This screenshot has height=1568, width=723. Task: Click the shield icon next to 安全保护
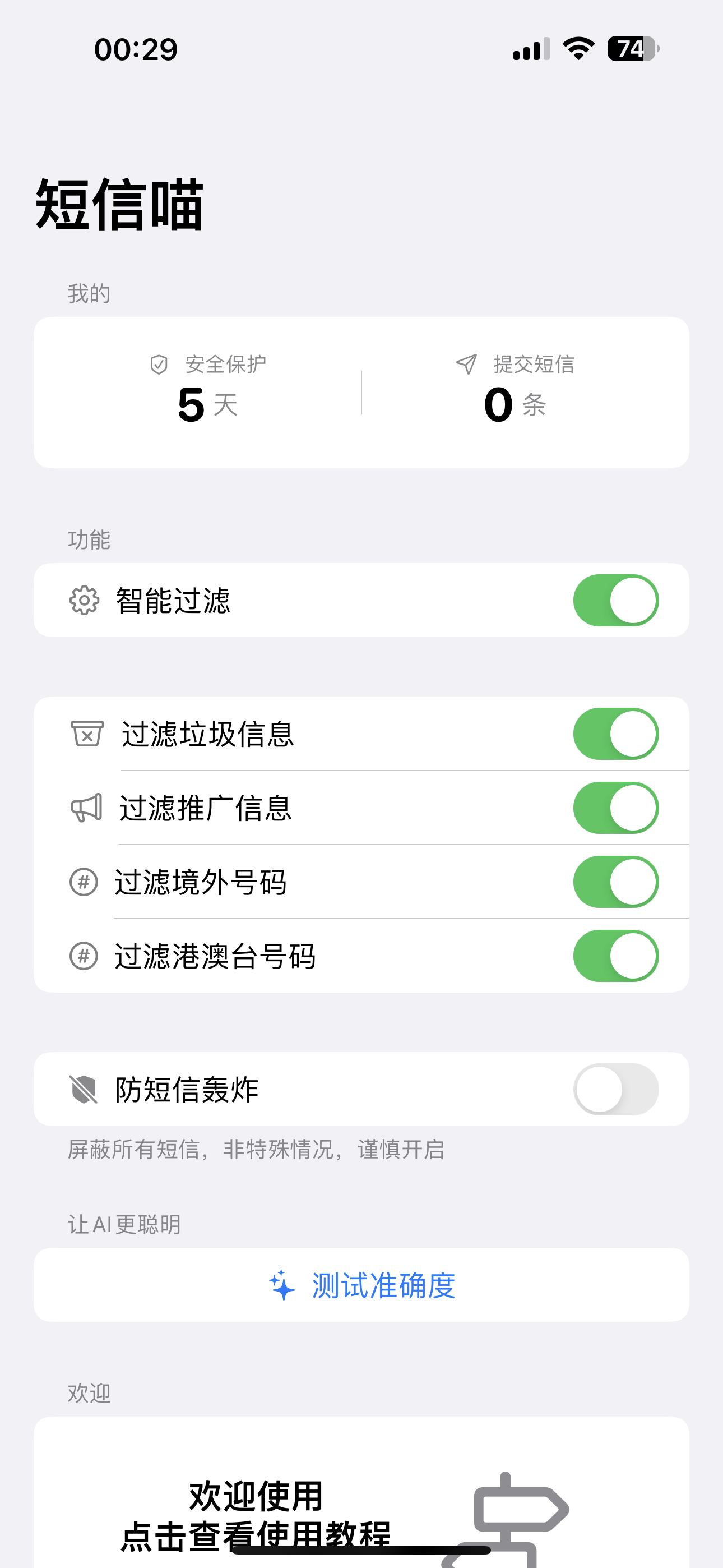[160, 364]
